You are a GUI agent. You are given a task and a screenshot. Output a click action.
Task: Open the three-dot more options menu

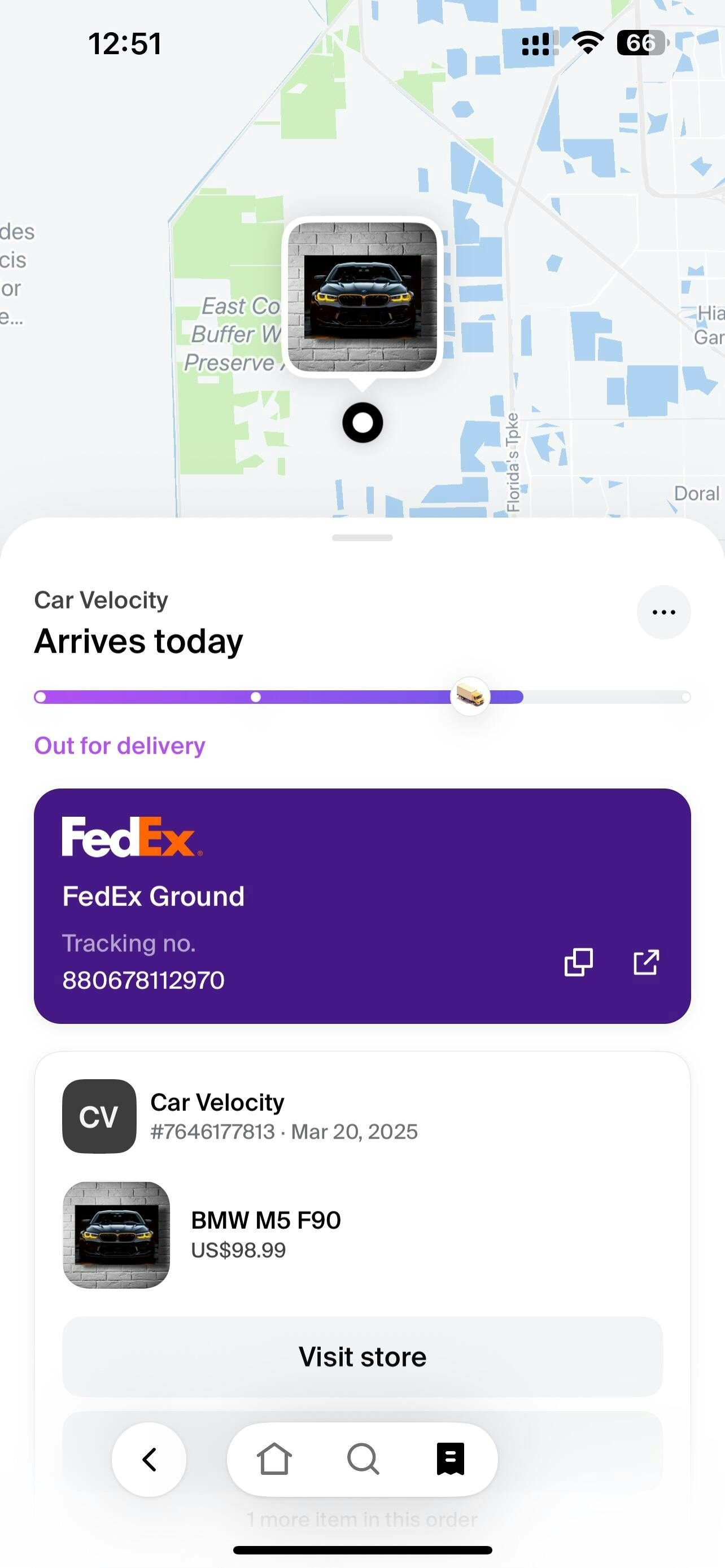(x=663, y=612)
